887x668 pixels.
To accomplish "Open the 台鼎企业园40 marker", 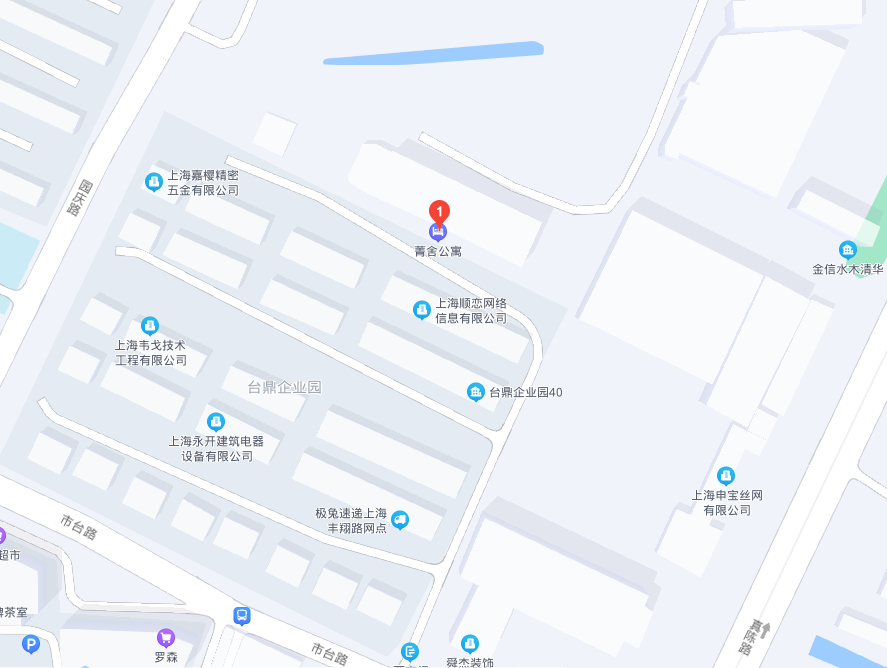I will [476, 392].
